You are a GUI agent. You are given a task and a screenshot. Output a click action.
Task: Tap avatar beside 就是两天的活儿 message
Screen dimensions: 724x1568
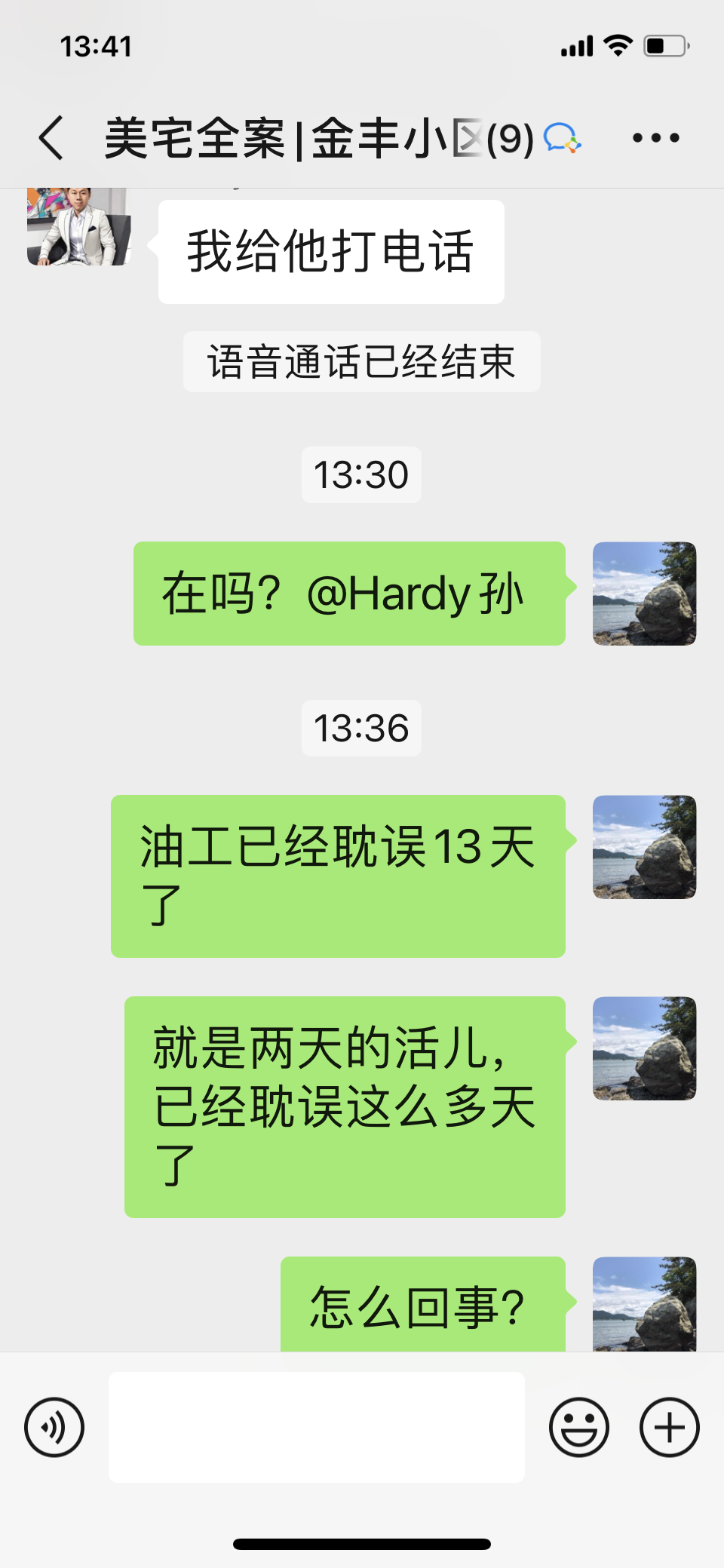(x=644, y=1048)
